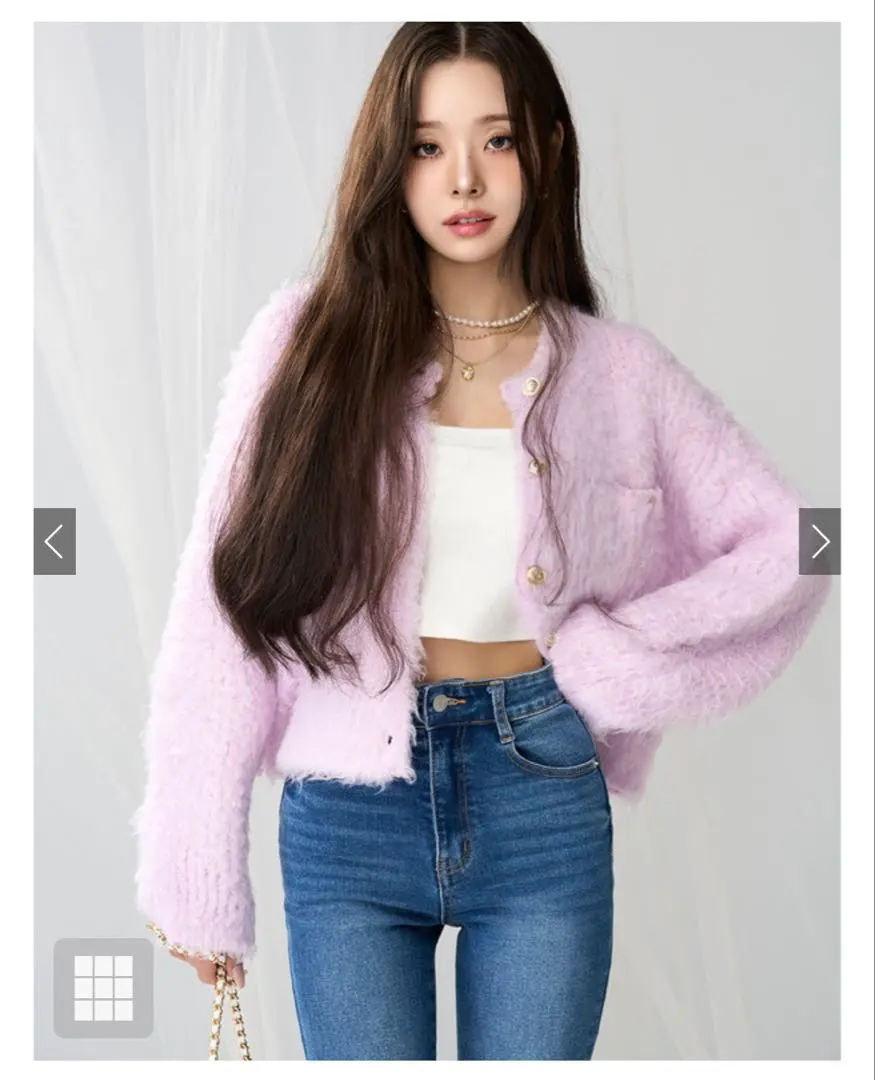The image size is (875, 1080).
Task: Open the photo grid view
Action: click(x=103, y=987)
